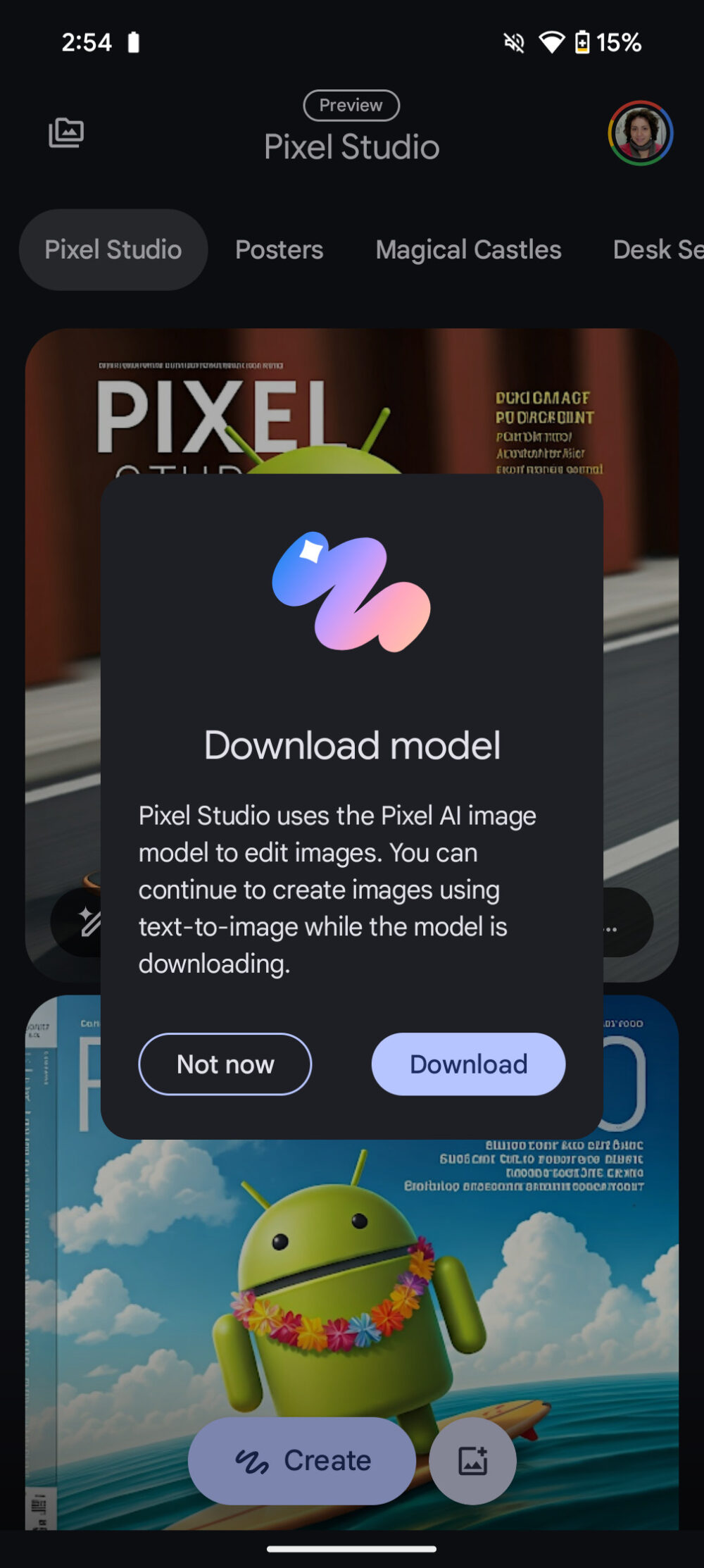This screenshot has width=704, height=1568.
Task: Tap the Create button
Action: click(x=302, y=1461)
